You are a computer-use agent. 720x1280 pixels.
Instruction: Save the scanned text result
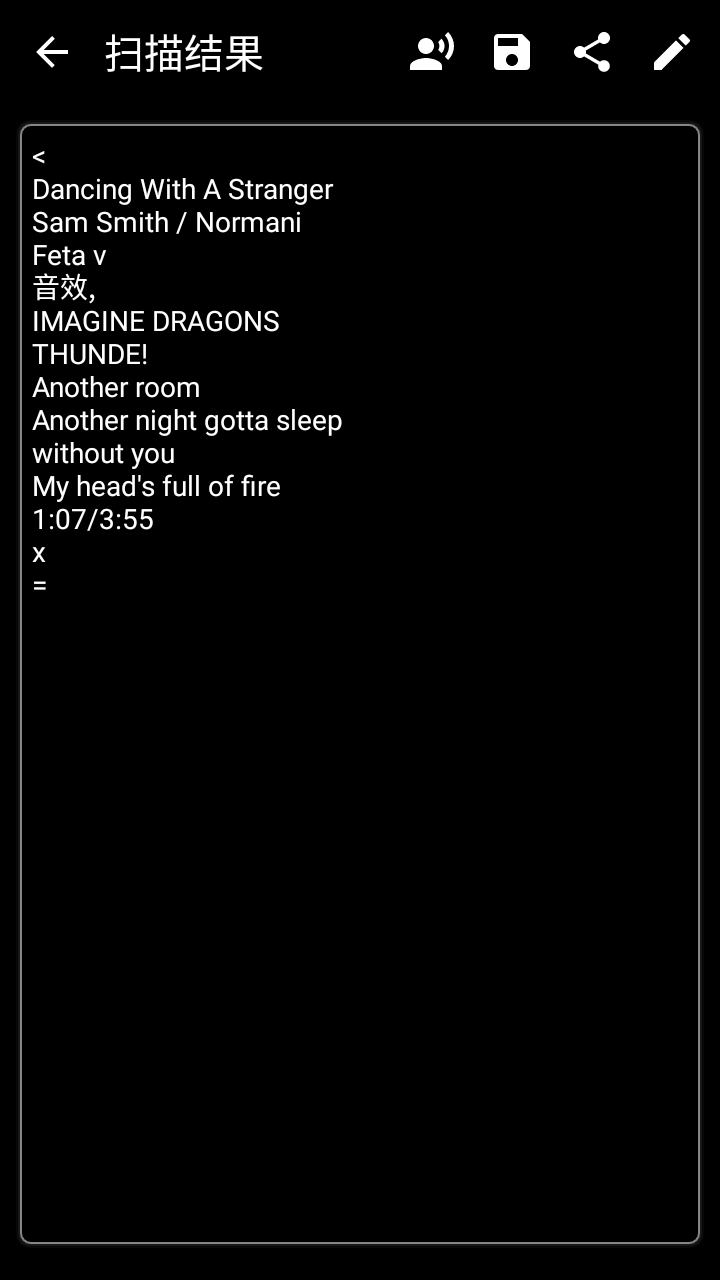click(512, 52)
